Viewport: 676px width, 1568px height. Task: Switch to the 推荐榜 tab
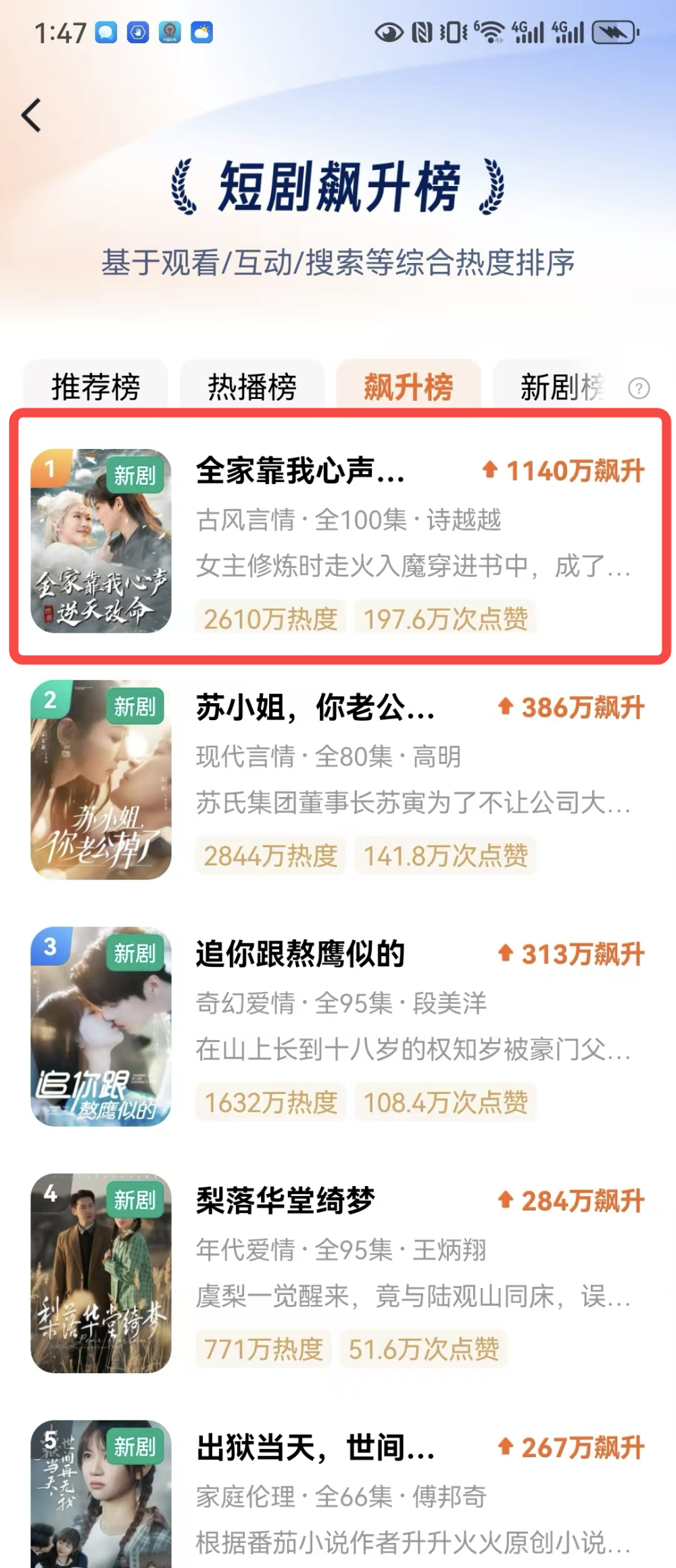click(x=95, y=385)
